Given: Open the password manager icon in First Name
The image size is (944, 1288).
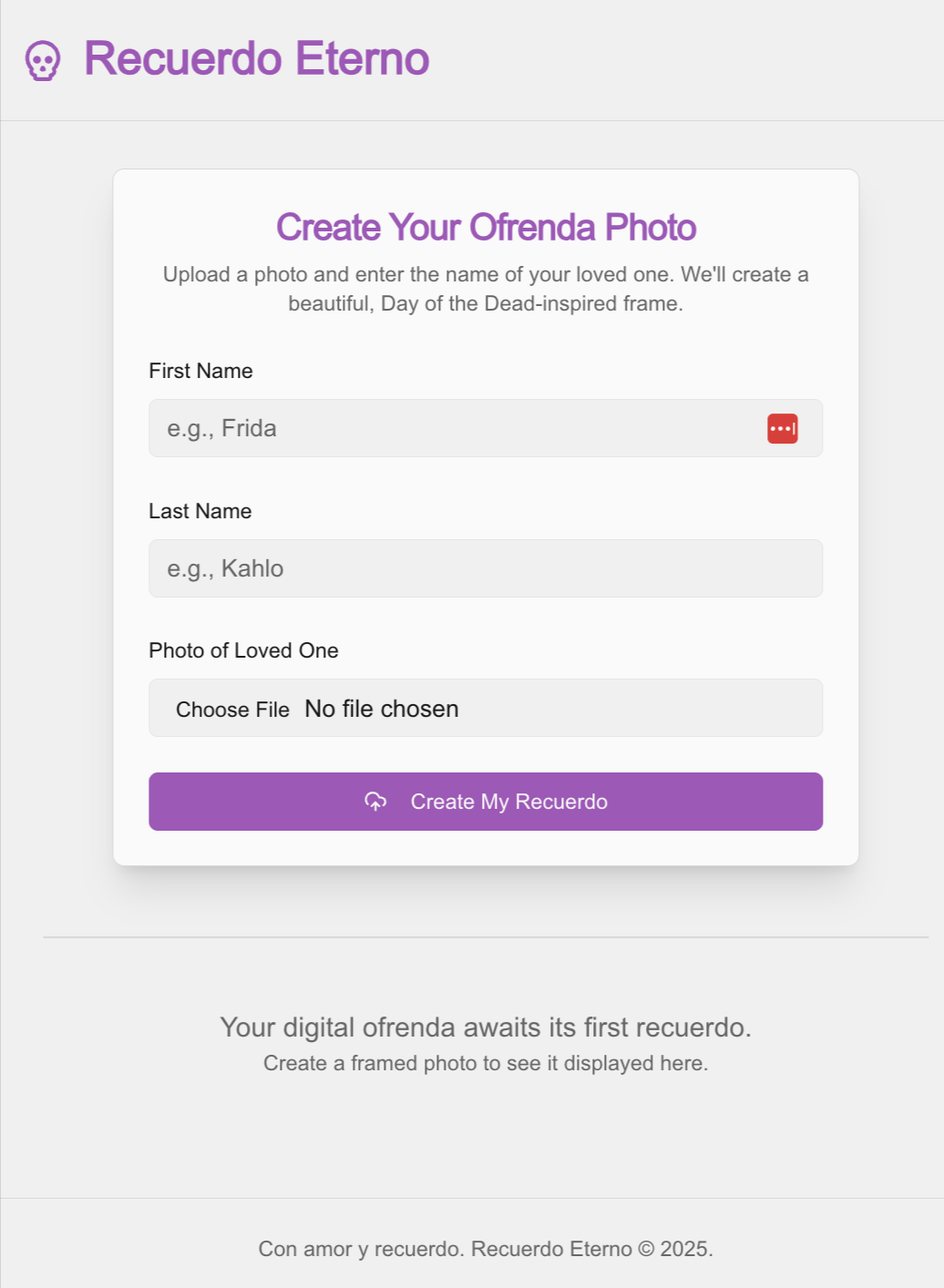Looking at the screenshot, I should (x=782, y=428).
